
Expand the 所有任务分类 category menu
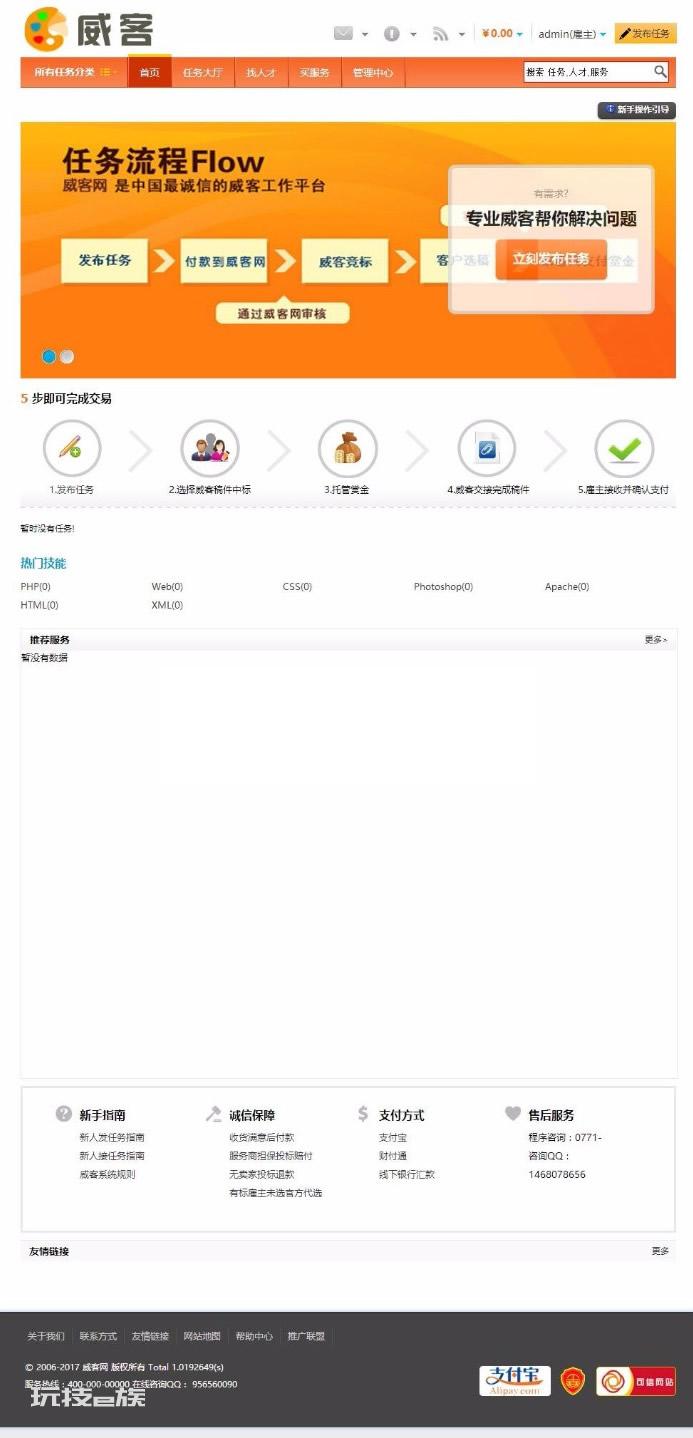[x=76, y=72]
